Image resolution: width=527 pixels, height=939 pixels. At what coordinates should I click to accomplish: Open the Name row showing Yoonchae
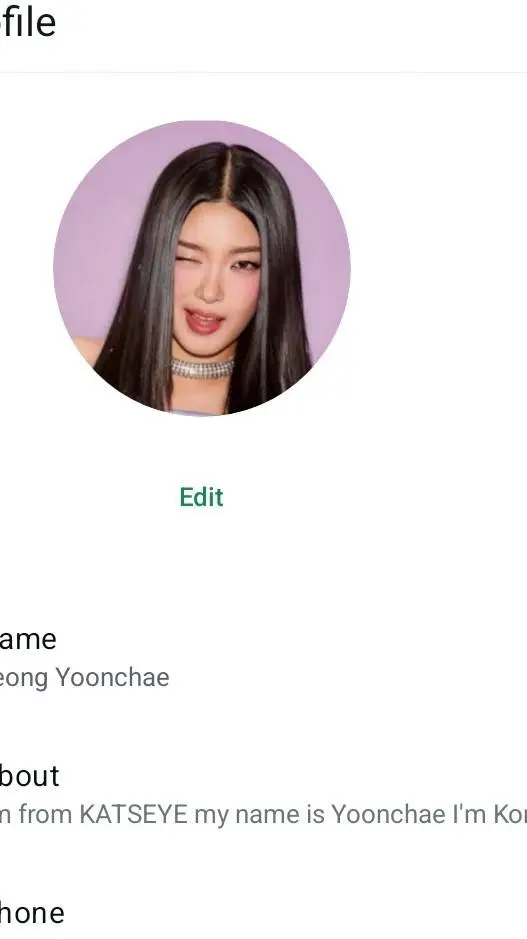264,658
